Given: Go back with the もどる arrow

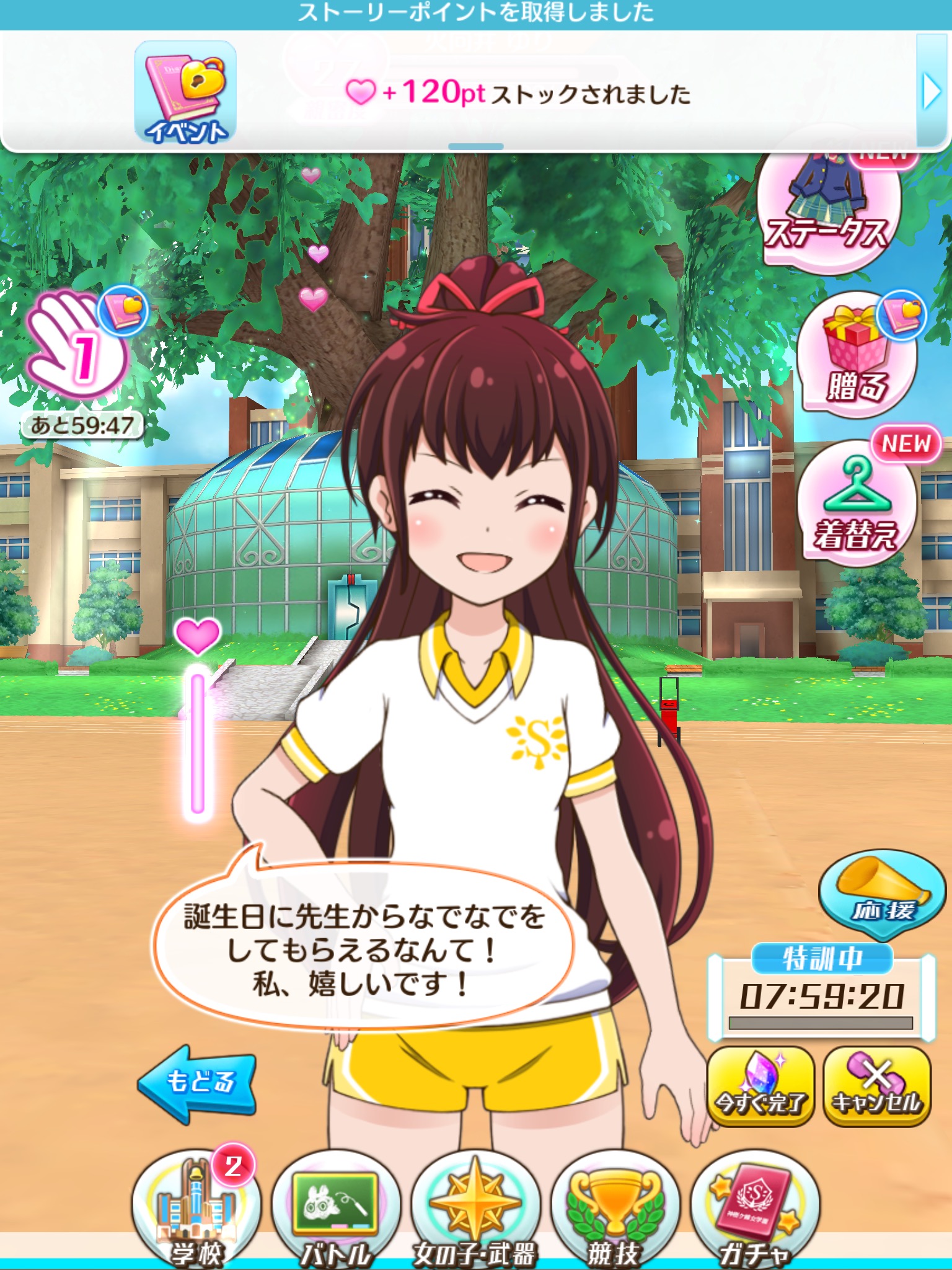Looking at the screenshot, I should (197, 1082).
